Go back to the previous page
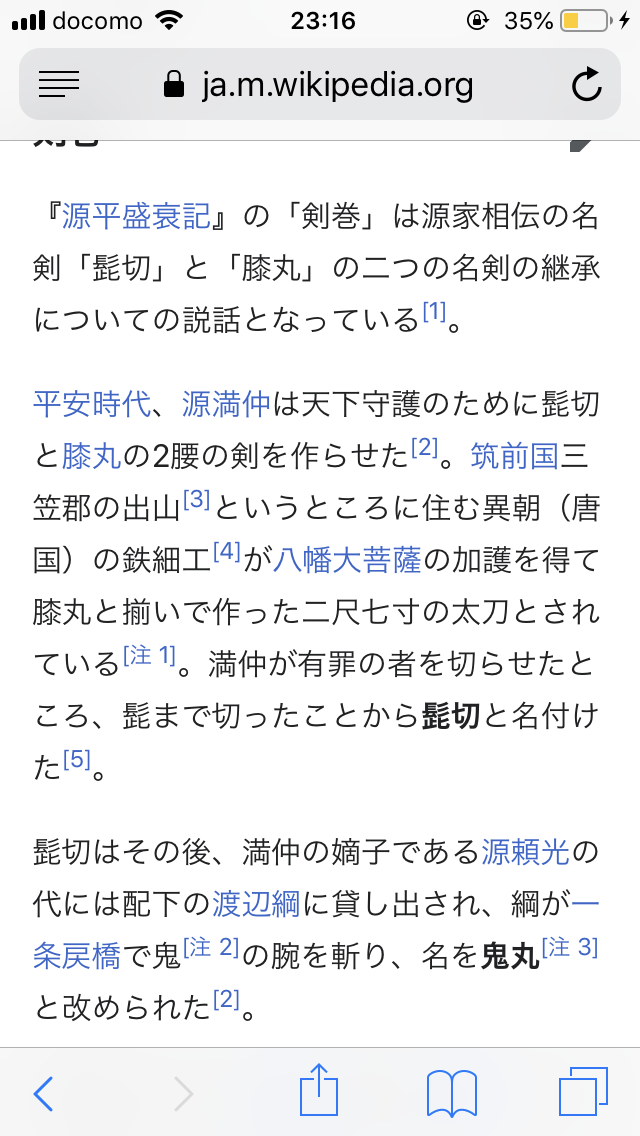Viewport: 640px width, 1136px height. (43, 1094)
